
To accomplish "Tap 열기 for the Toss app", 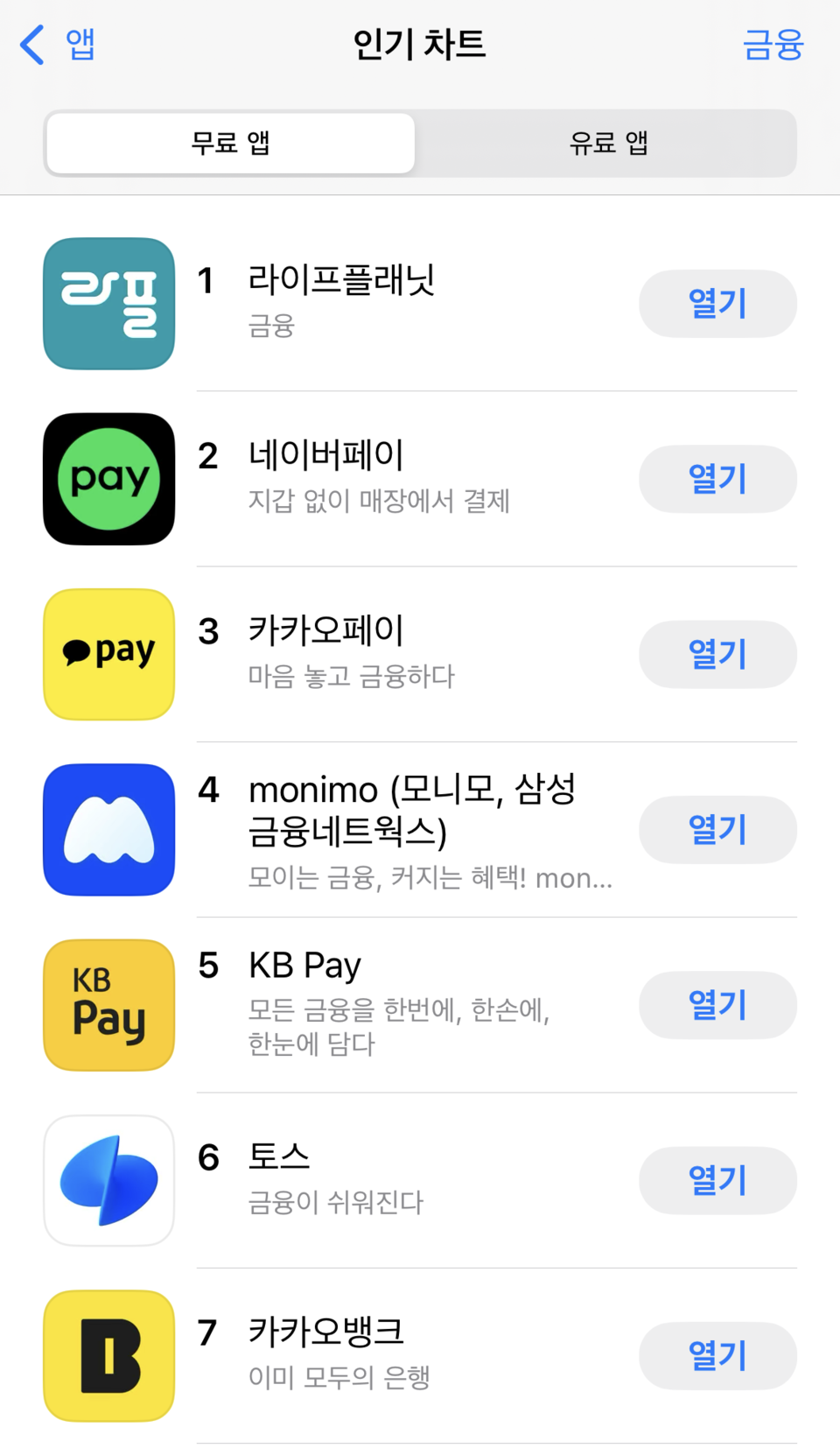I will coord(717,1180).
